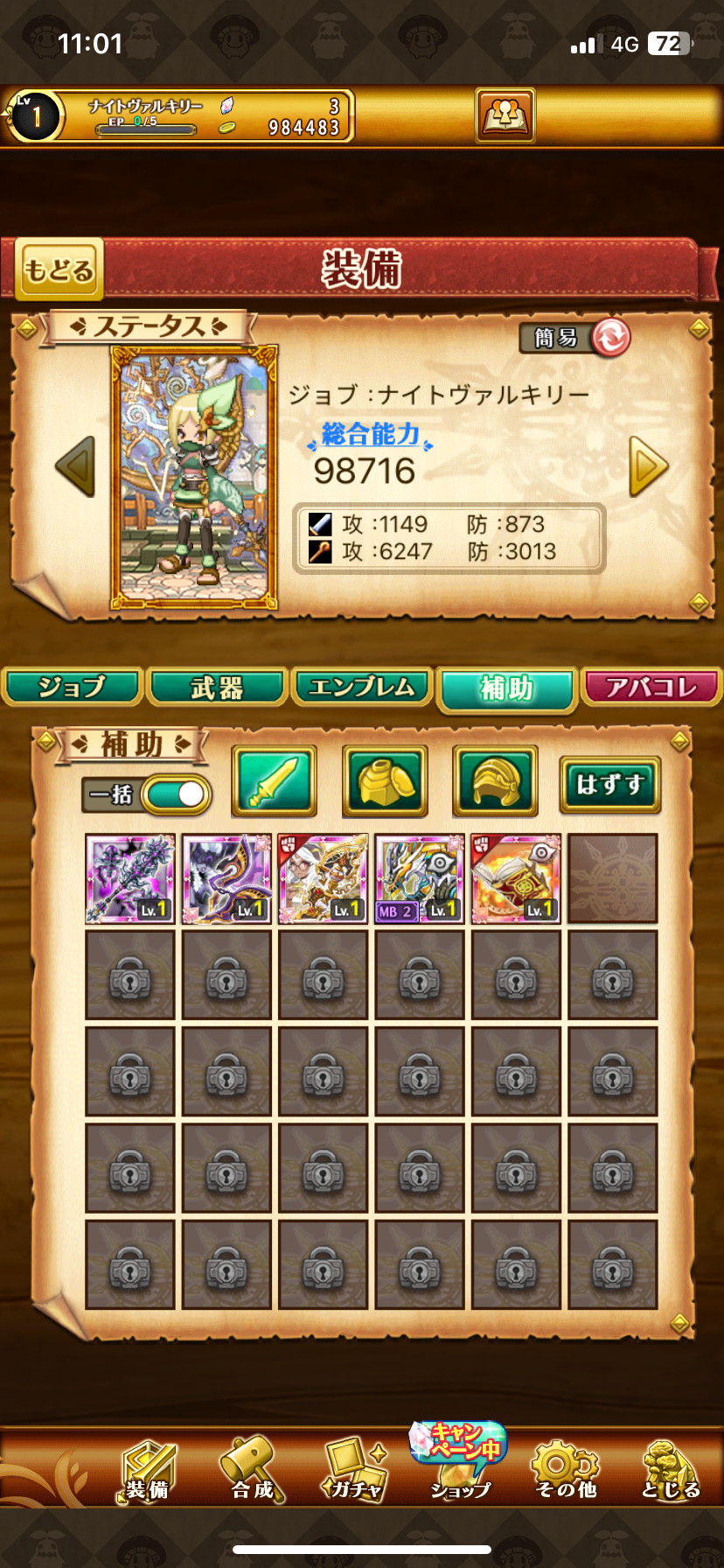Select the MB 2 support item
The width and height of the screenshot is (724, 1568).
click(x=419, y=878)
